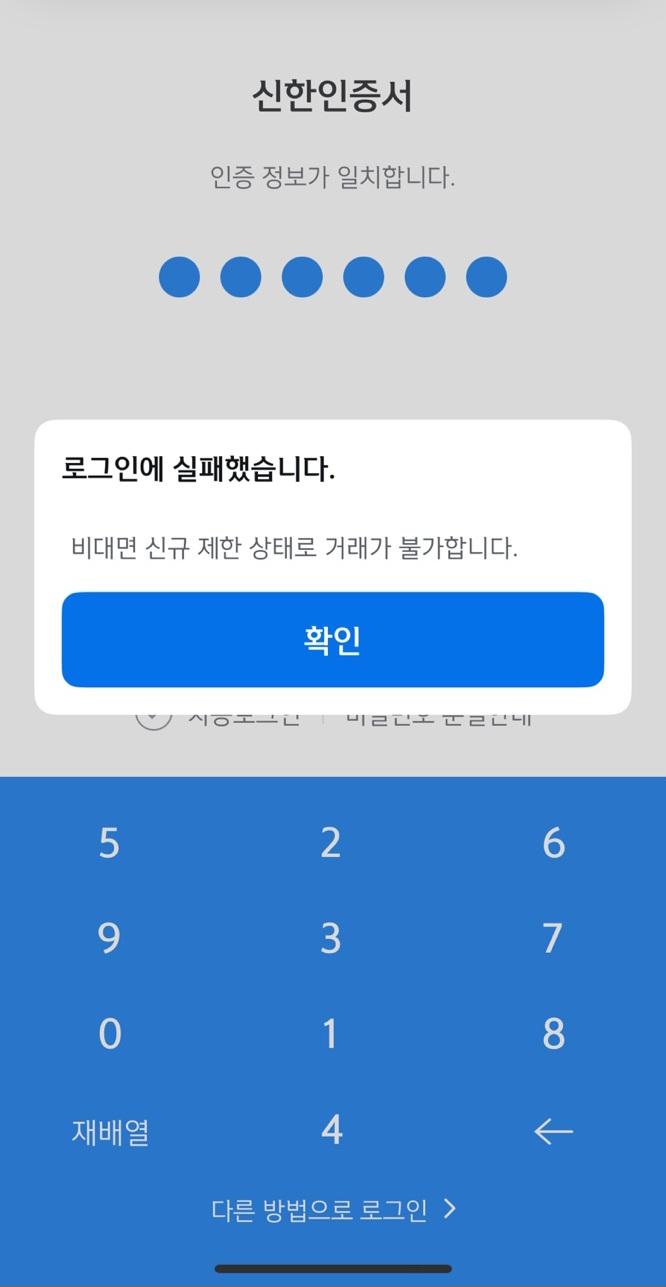Shuffle the keypad with 재배열
Screen dimensions: 666x1287
[x=110, y=1132]
